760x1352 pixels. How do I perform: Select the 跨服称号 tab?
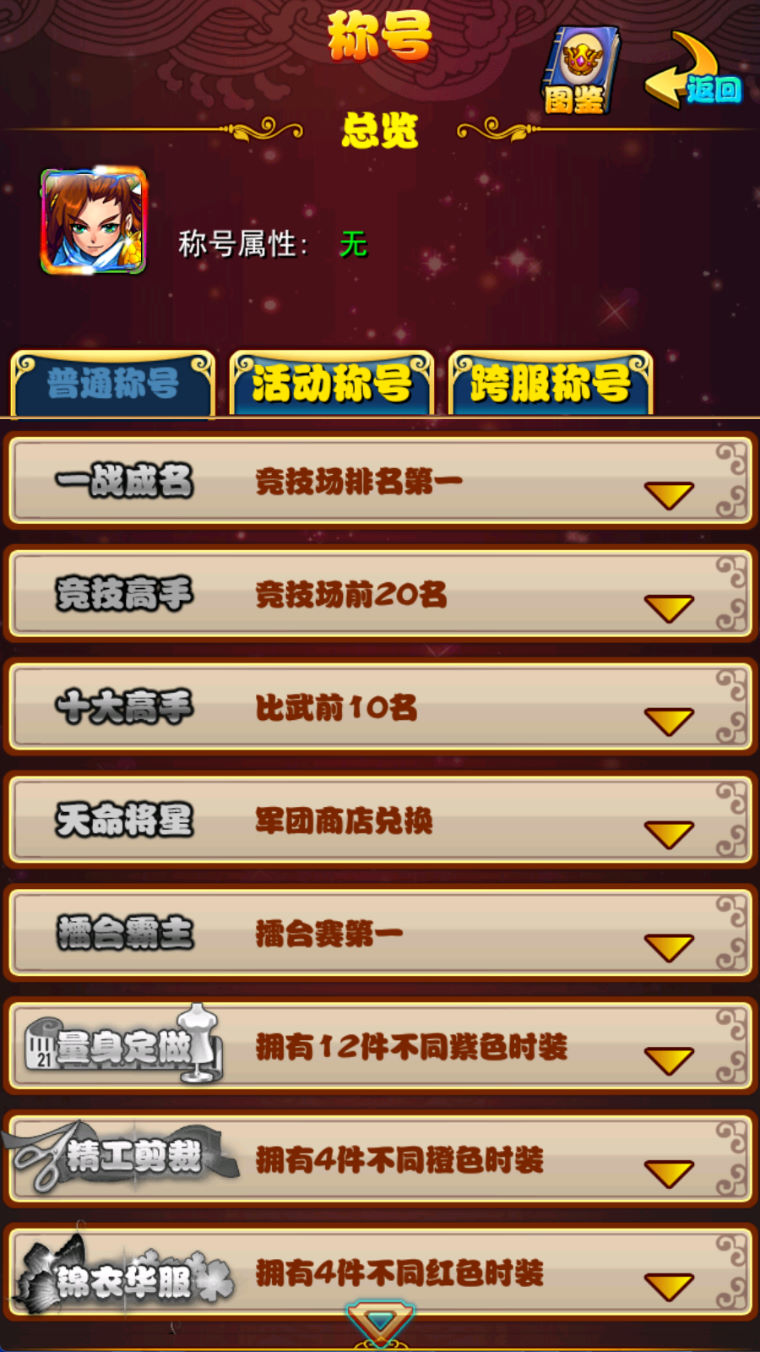click(x=550, y=384)
